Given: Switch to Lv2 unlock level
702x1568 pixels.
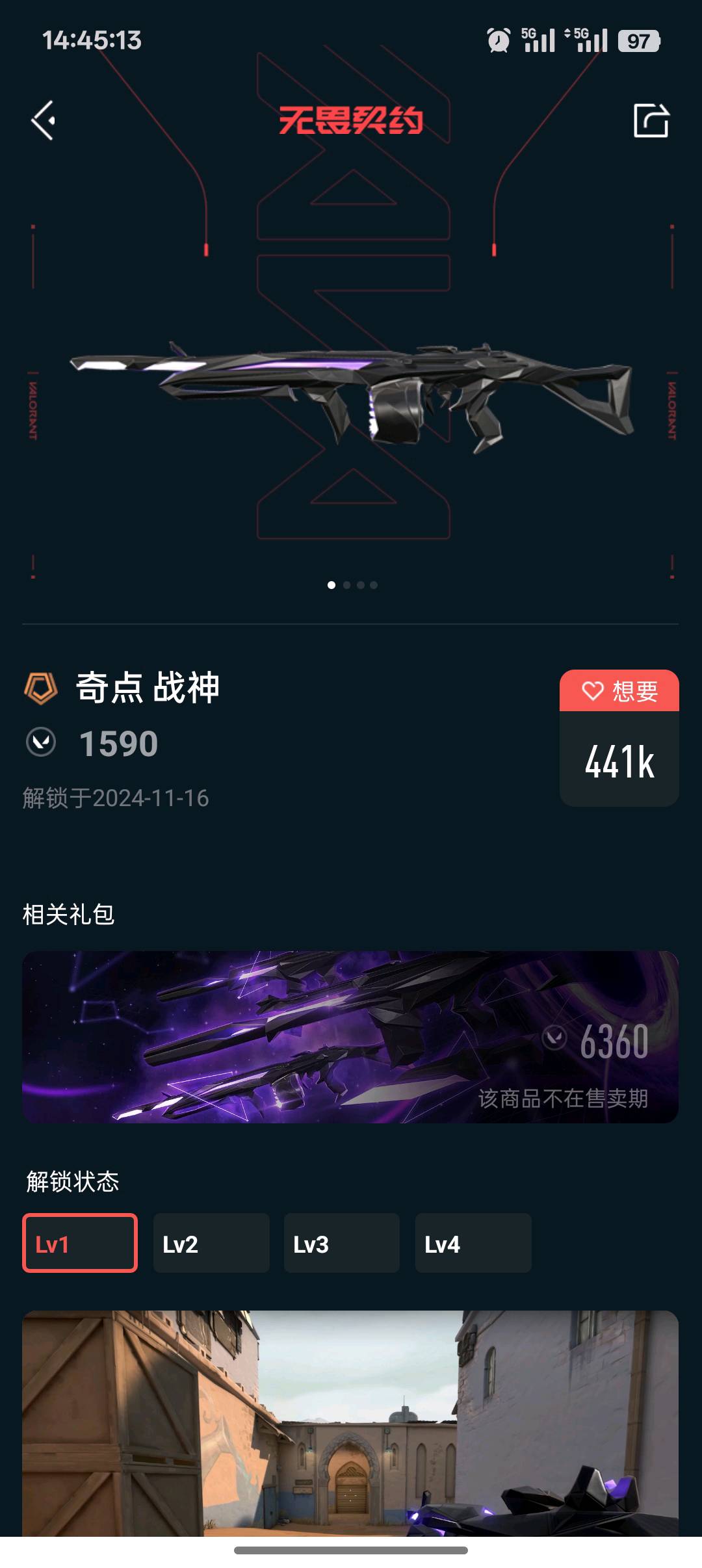Looking at the screenshot, I should click(211, 1243).
